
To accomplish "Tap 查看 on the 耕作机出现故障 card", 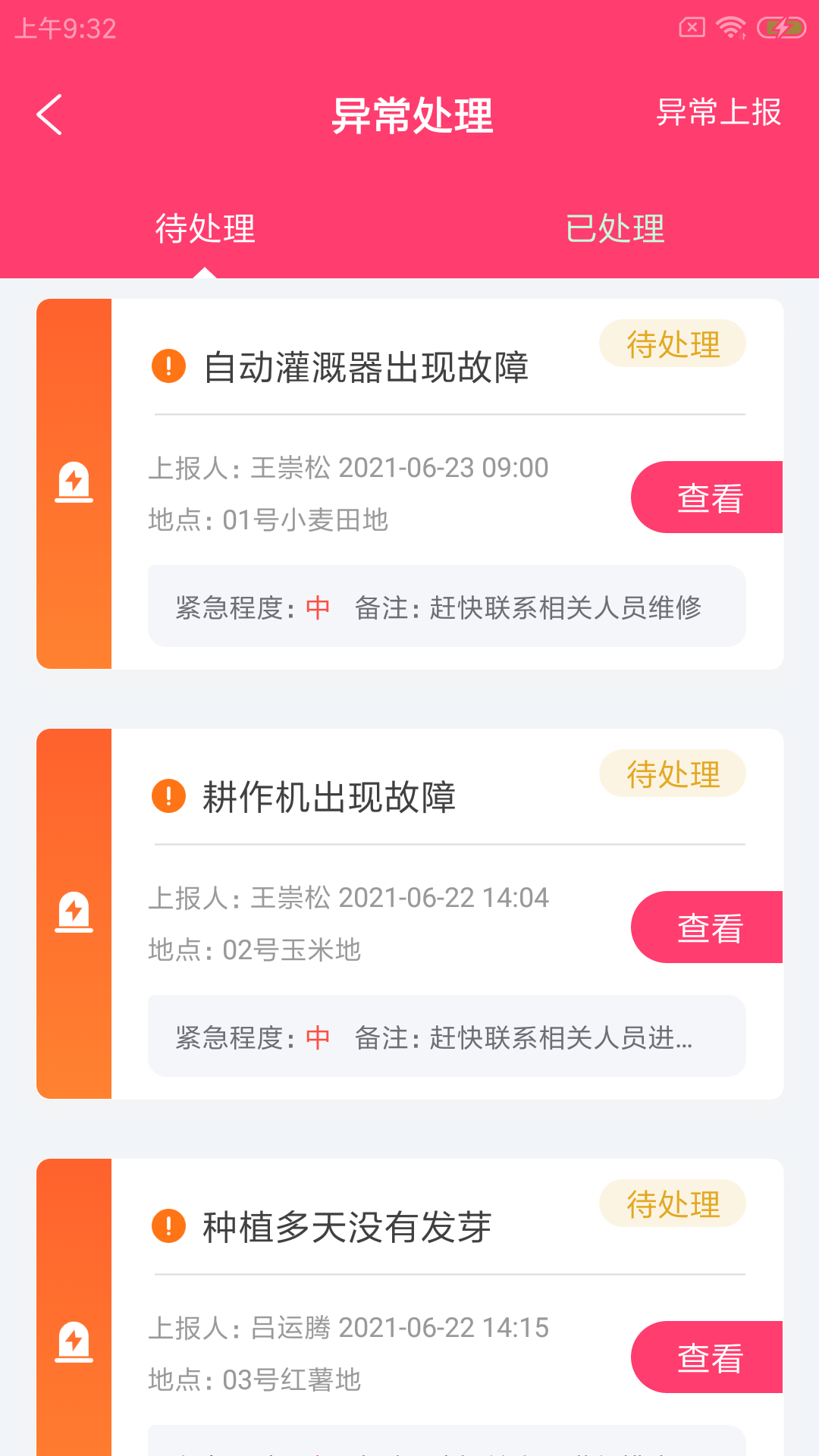I will (x=709, y=927).
